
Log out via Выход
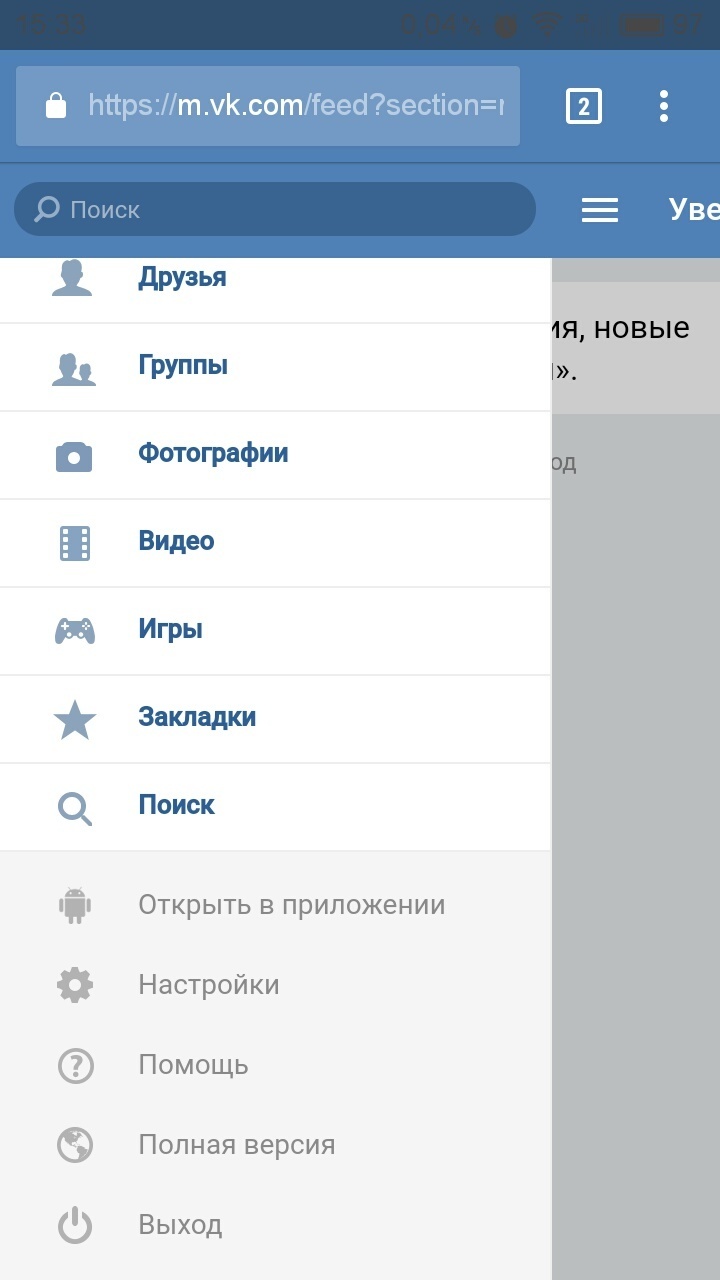pyautogui.click(x=180, y=1226)
